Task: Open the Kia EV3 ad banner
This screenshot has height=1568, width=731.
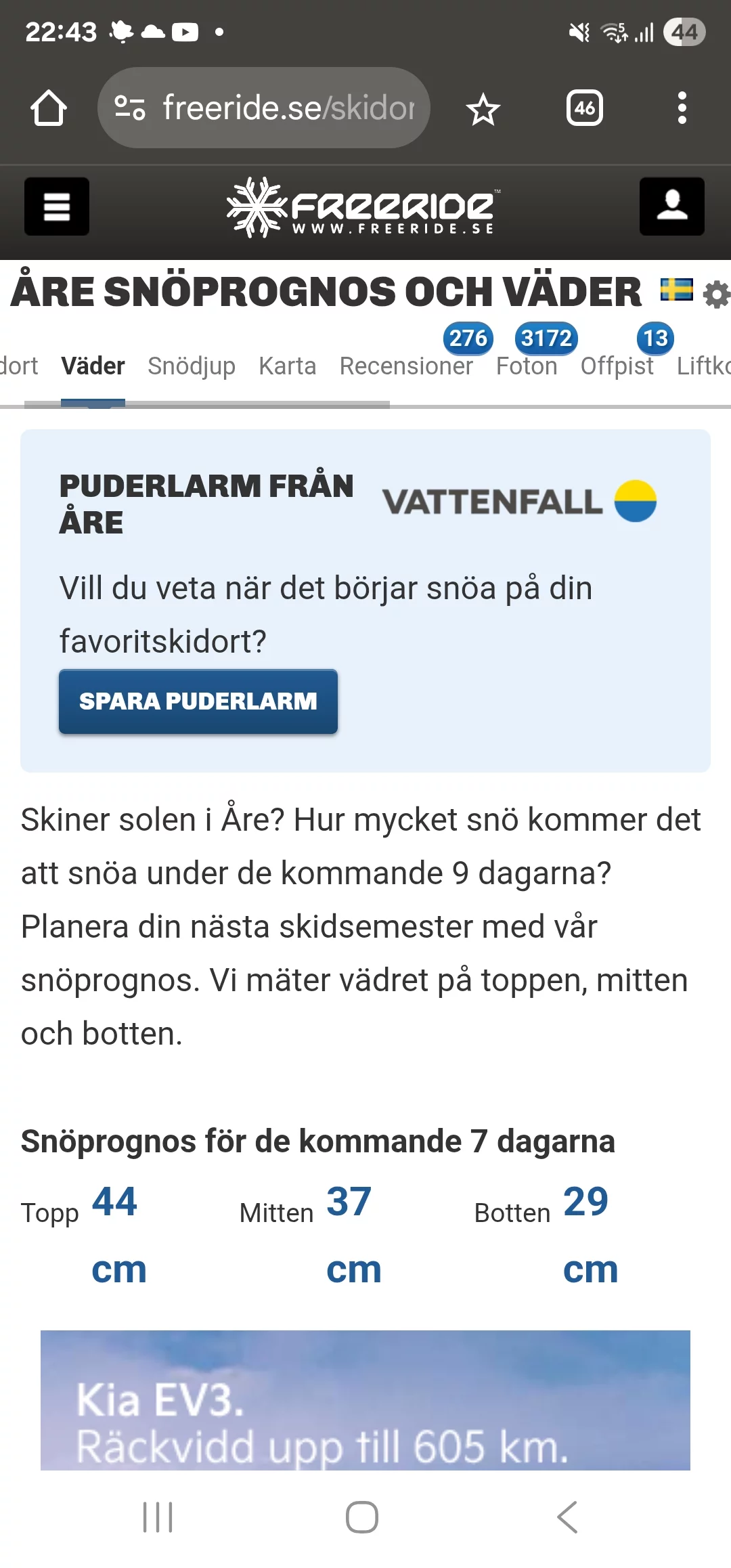Action: (365, 1400)
